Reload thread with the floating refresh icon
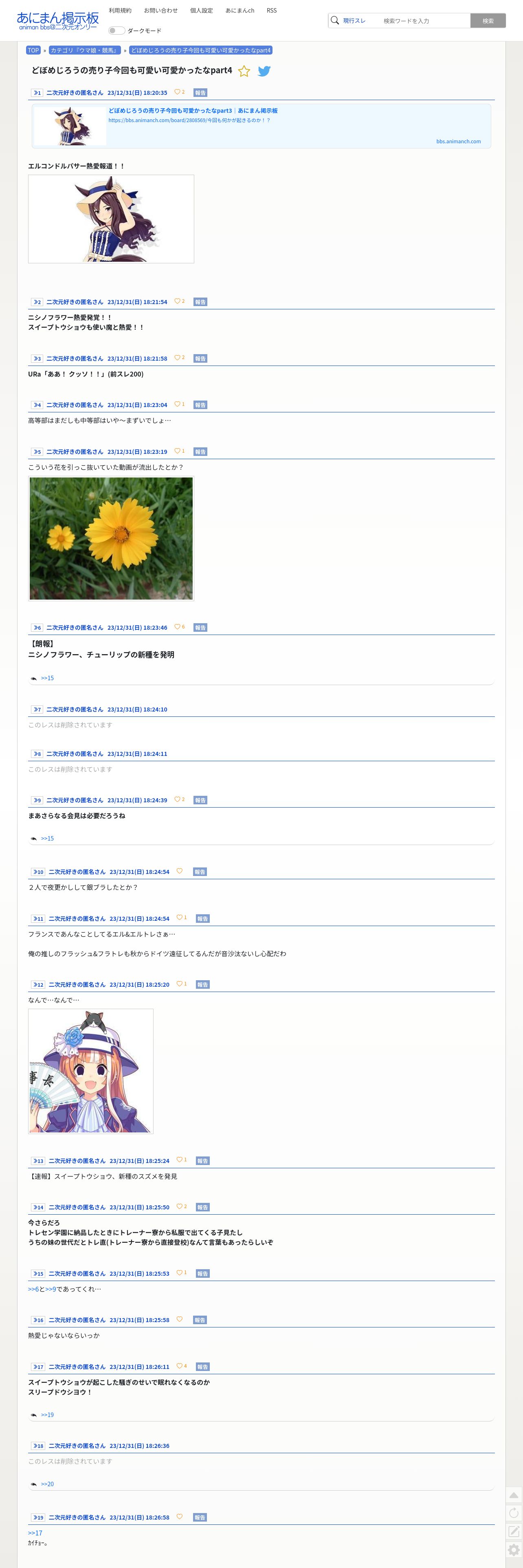The height and width of the screenshot is (1568, 523). [513, 1513]
